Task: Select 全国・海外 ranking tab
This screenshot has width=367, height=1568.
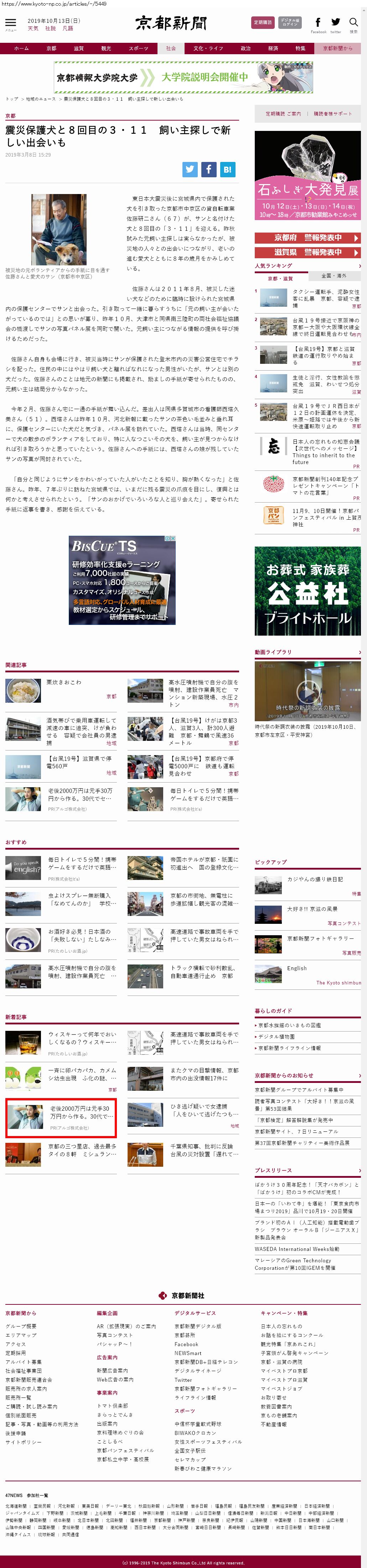Action: point(334,276)
